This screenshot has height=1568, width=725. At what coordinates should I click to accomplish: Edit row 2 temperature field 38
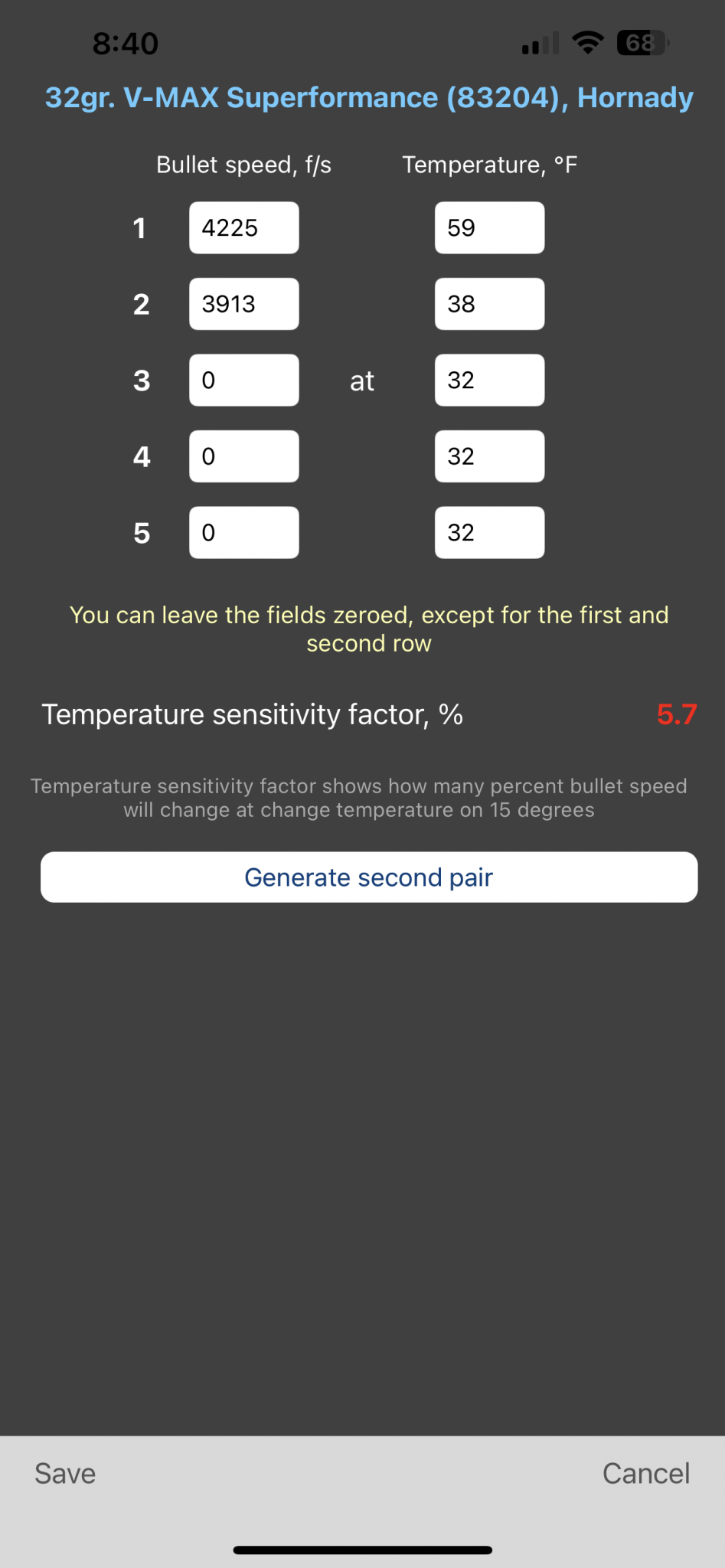tap(489, 304)
